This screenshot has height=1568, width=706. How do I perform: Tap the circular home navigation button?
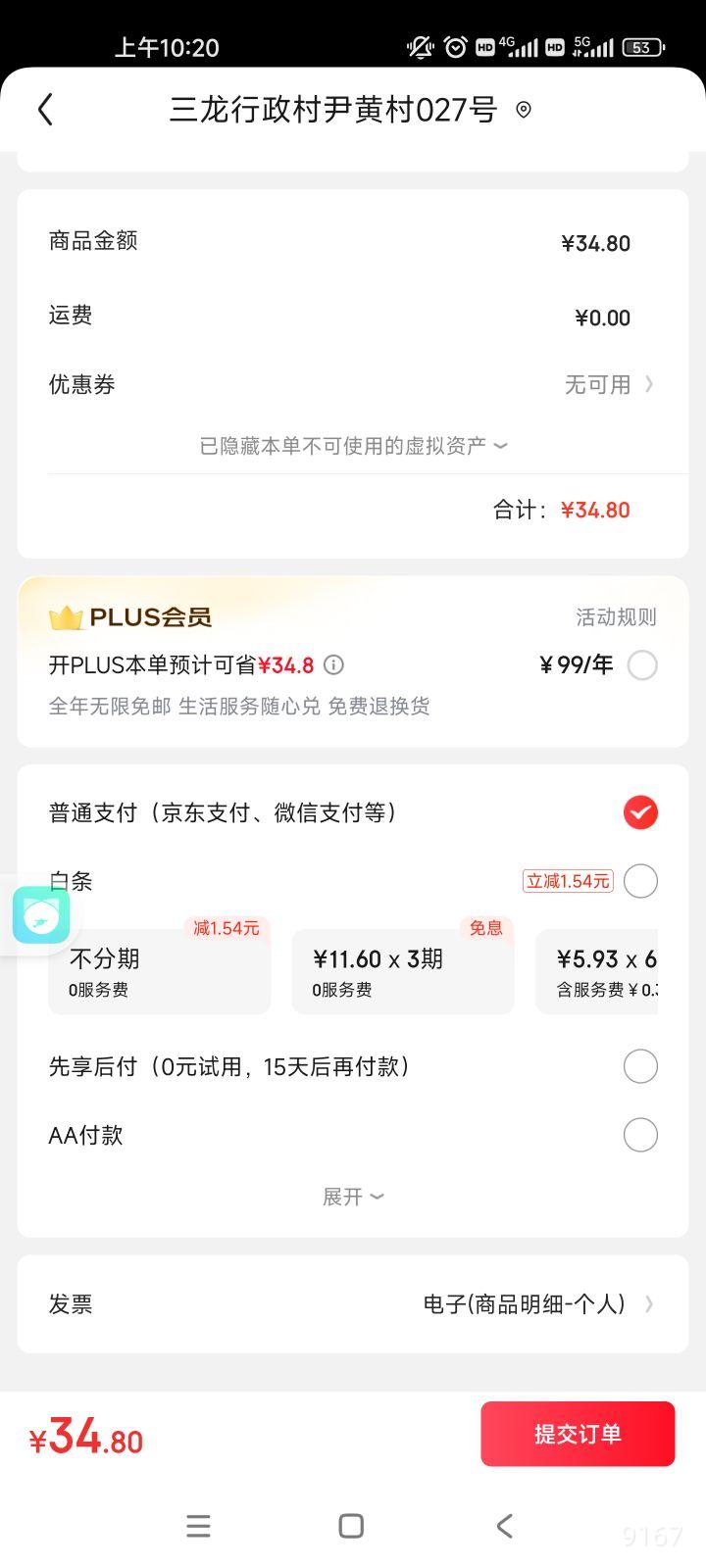point(350,1525)
